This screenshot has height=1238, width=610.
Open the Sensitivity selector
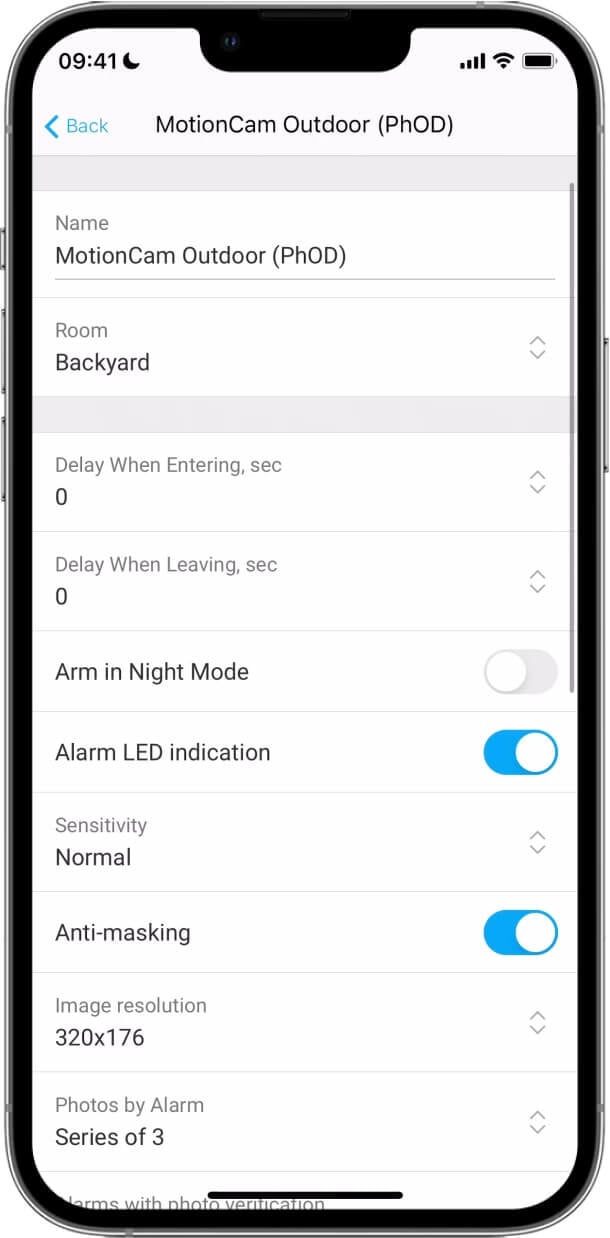304,842
